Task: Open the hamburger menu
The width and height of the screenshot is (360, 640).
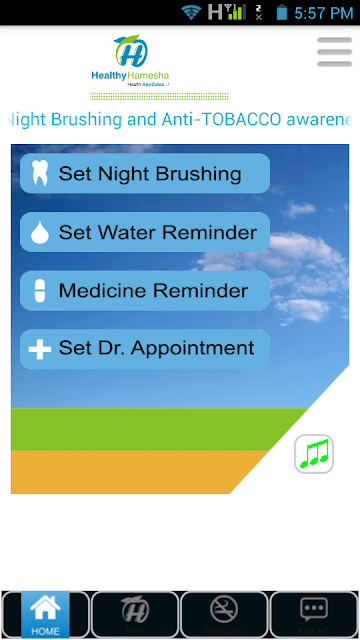Action: [334, 52]
